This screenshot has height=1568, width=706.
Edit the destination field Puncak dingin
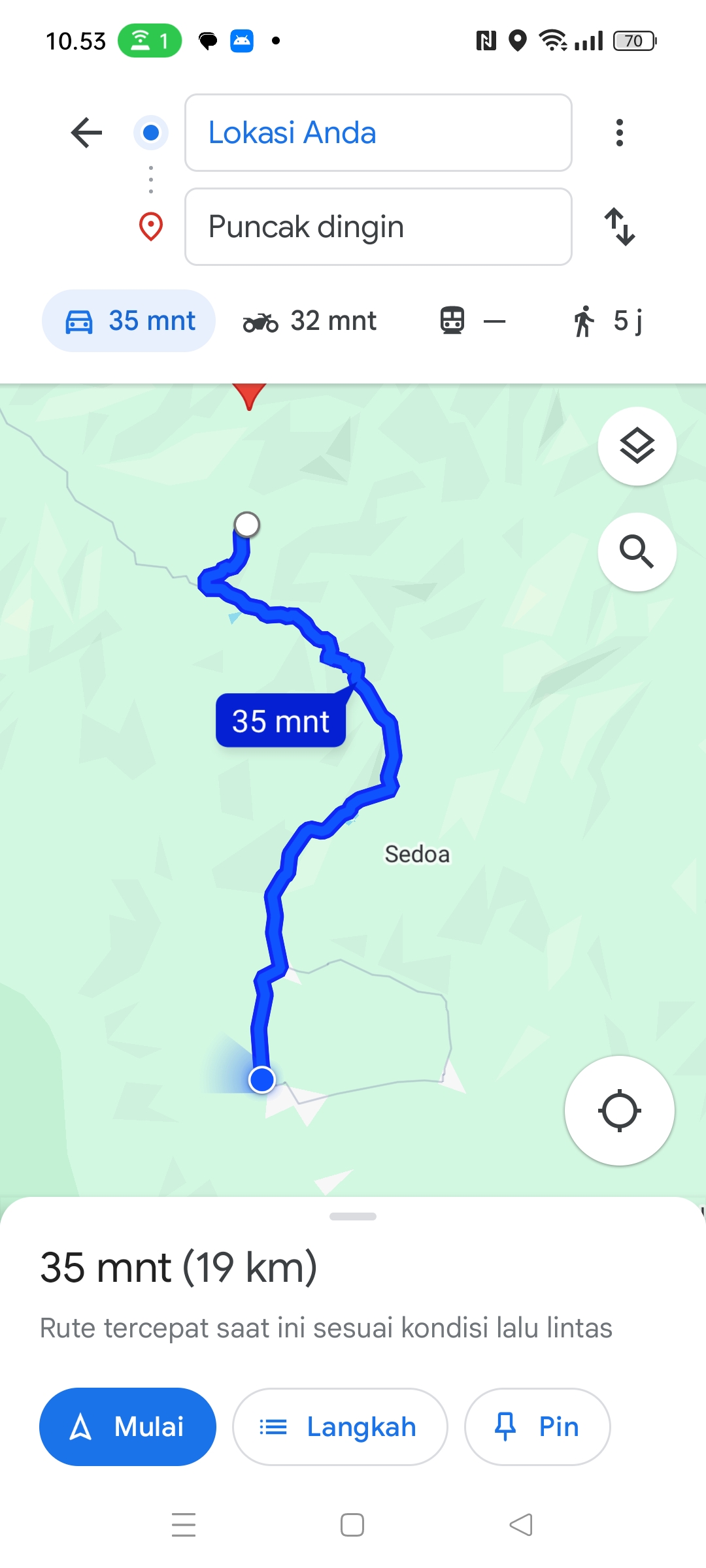[378, 227]
